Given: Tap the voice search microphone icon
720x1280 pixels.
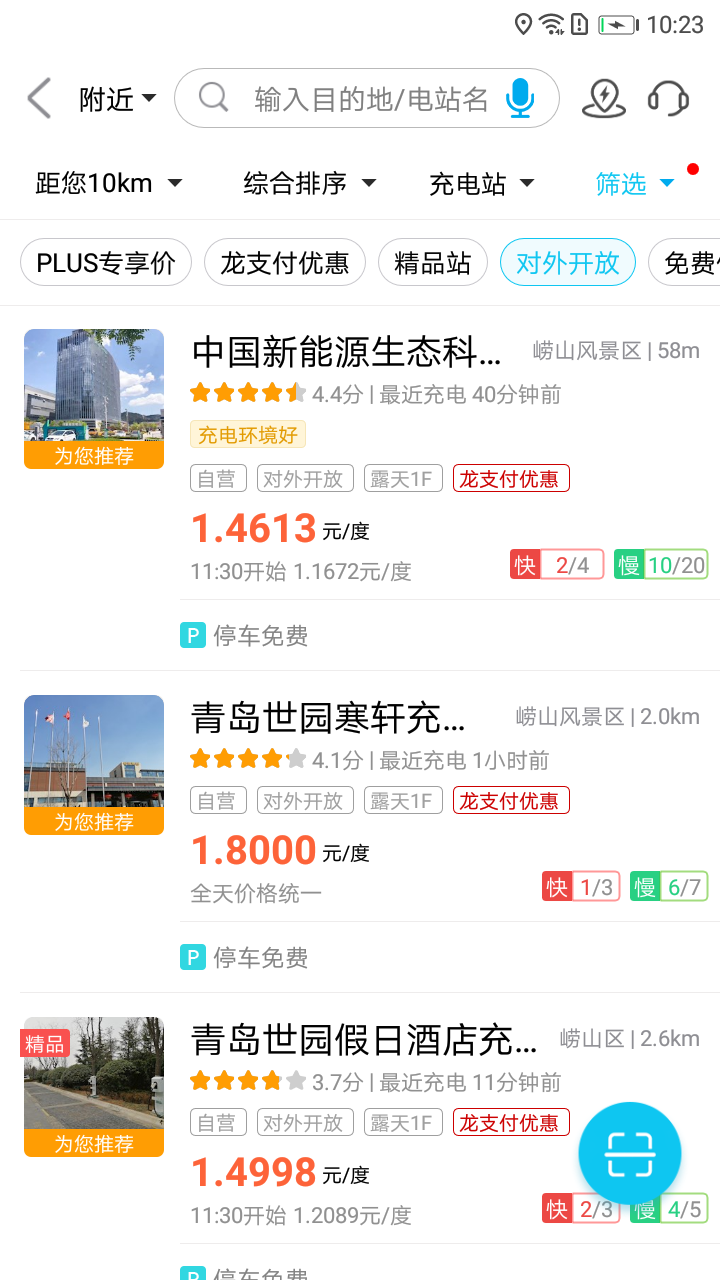Looking at the screenshot, I should point(519,98).
